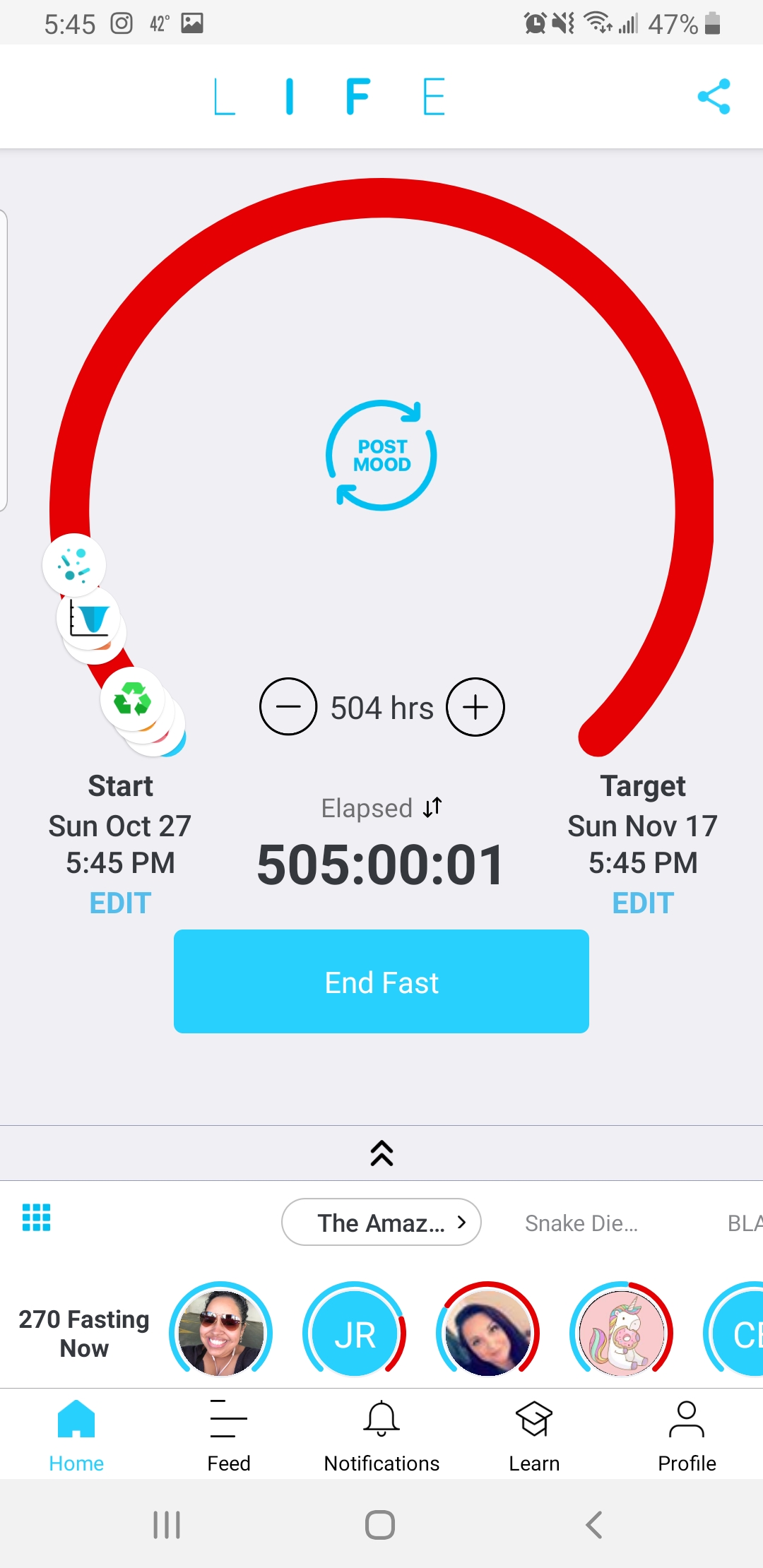Open JR's fasting profile
The width and height of the screenshot is (763, 1568).
click(x=355, y=1334)
